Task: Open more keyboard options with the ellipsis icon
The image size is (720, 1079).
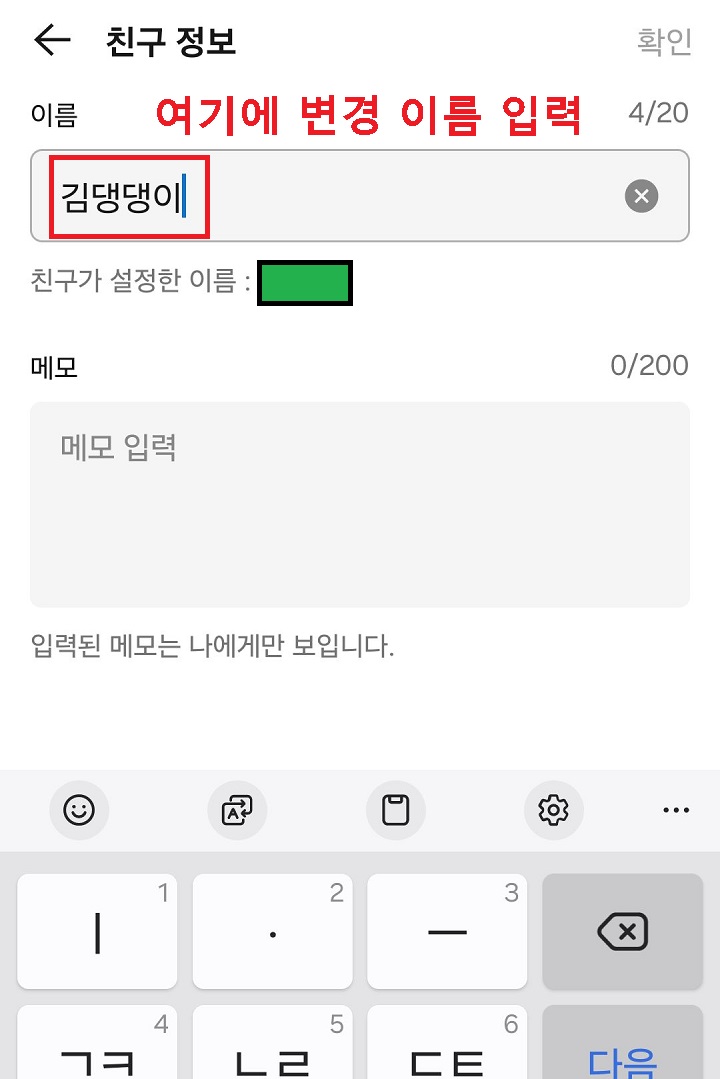Action: [677, 810]
